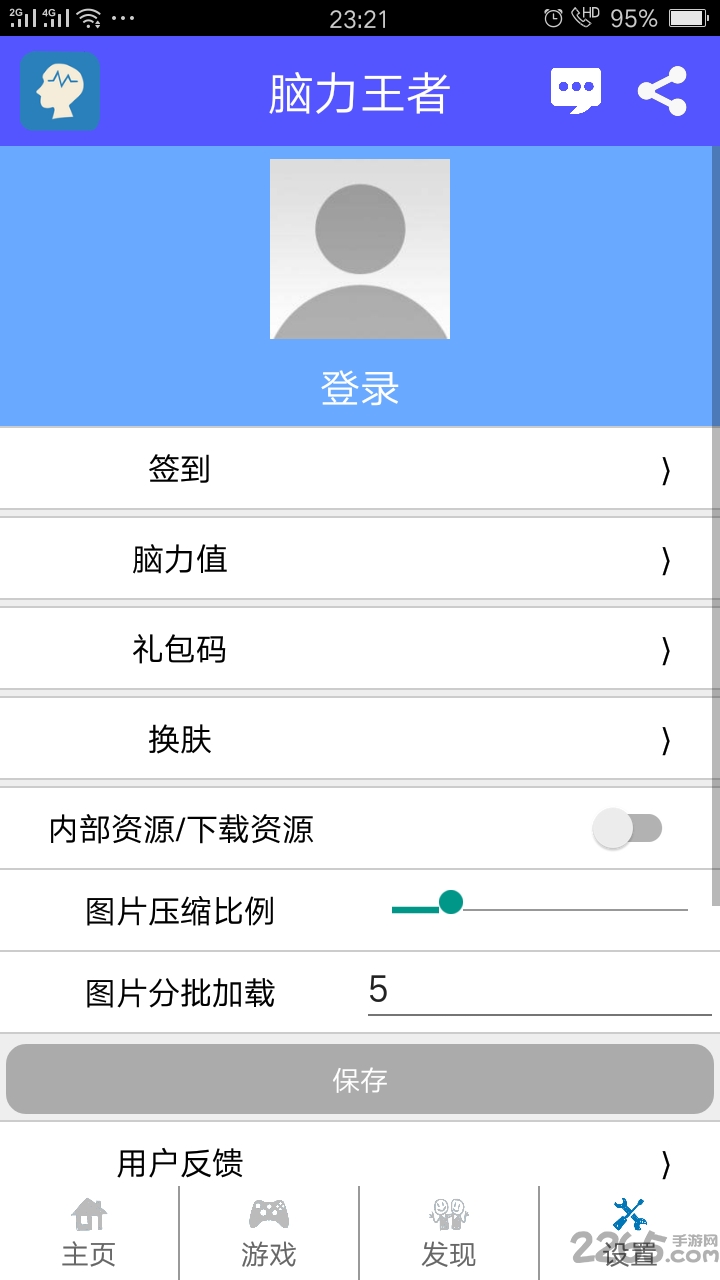Tap the 游戏 gamepad icon
Viewport: 720px width, 1280px height.
[x=269, y=1211]
